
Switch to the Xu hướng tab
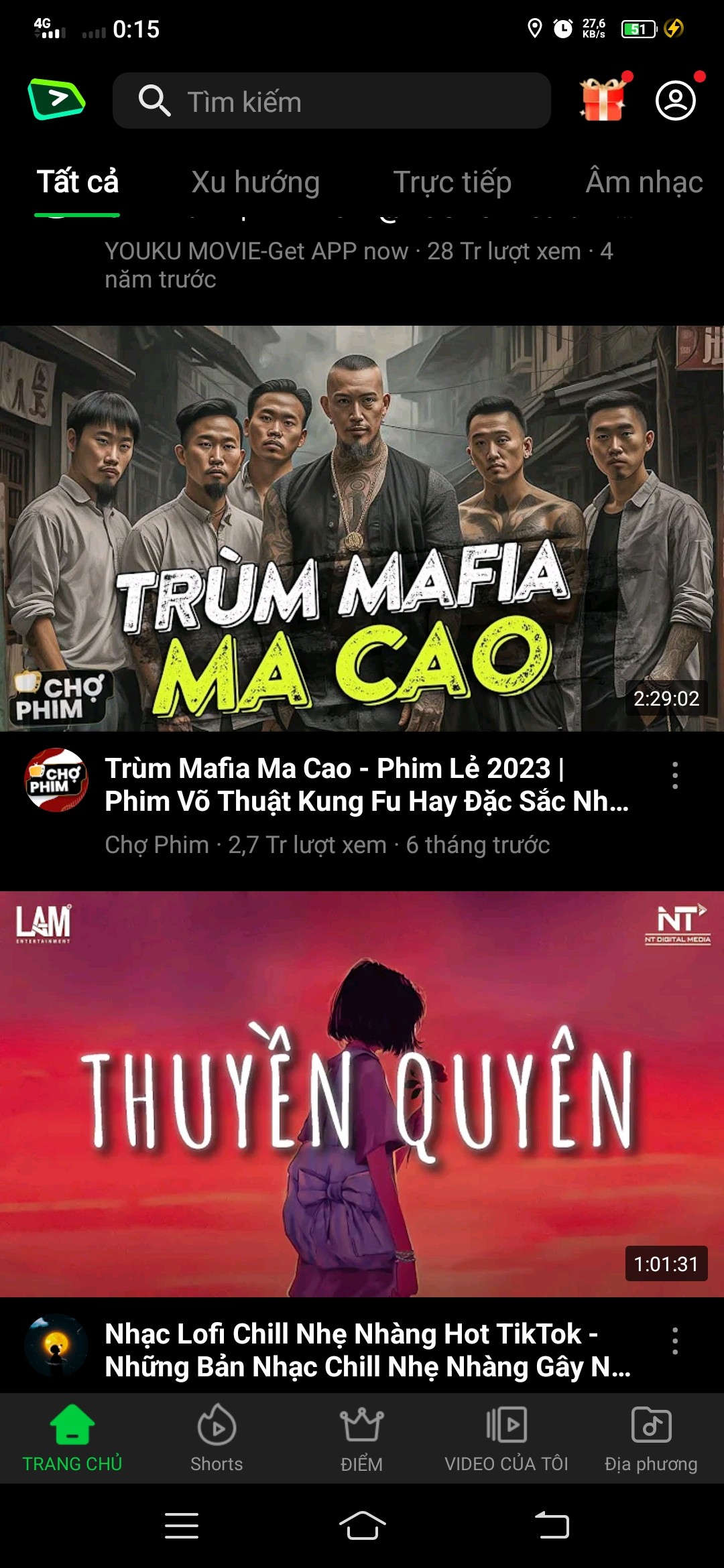tap(255, 182)
